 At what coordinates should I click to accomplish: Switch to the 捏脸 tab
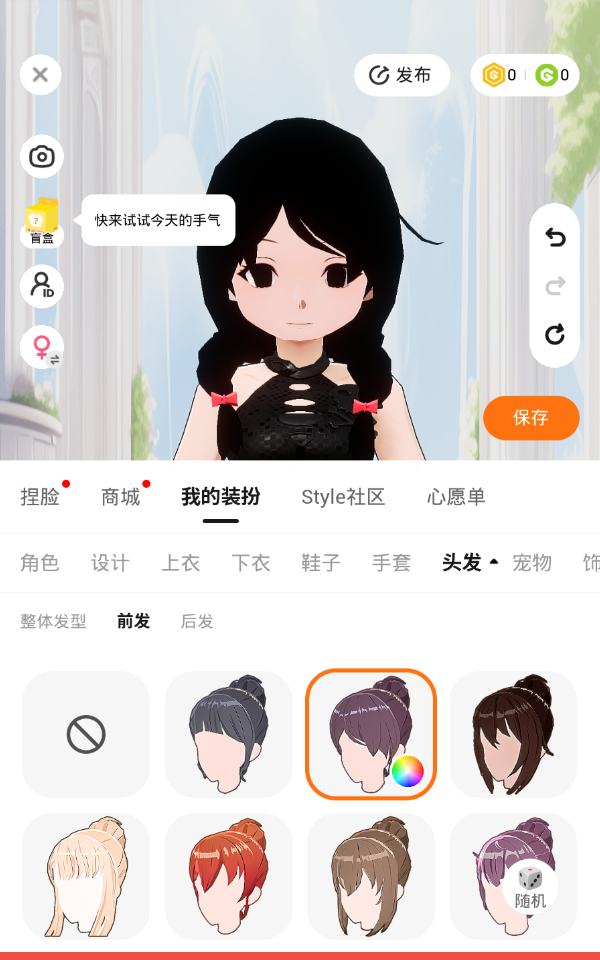tap(40, 497)
